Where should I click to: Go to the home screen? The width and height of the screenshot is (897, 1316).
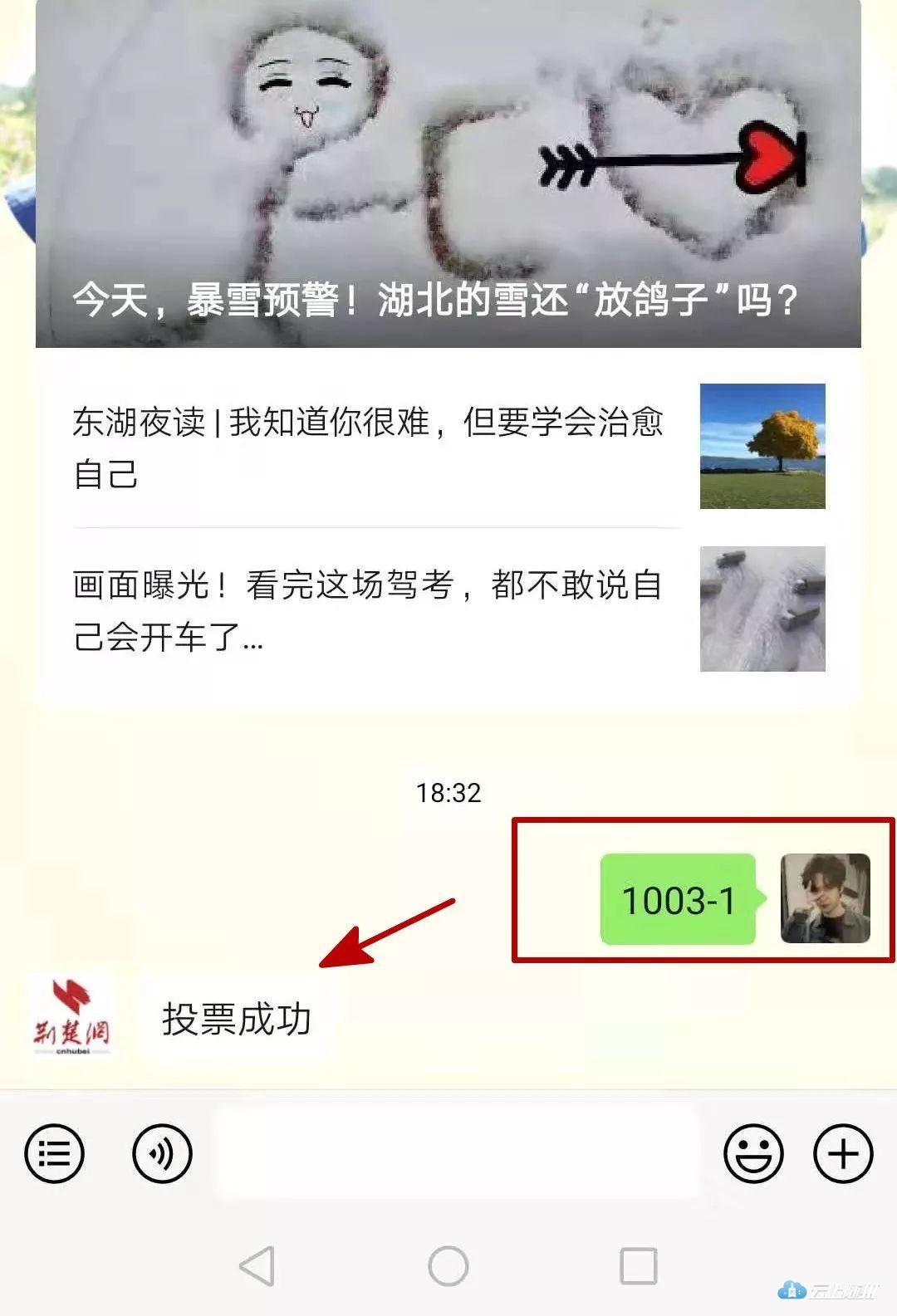[x=448, y=1266]
